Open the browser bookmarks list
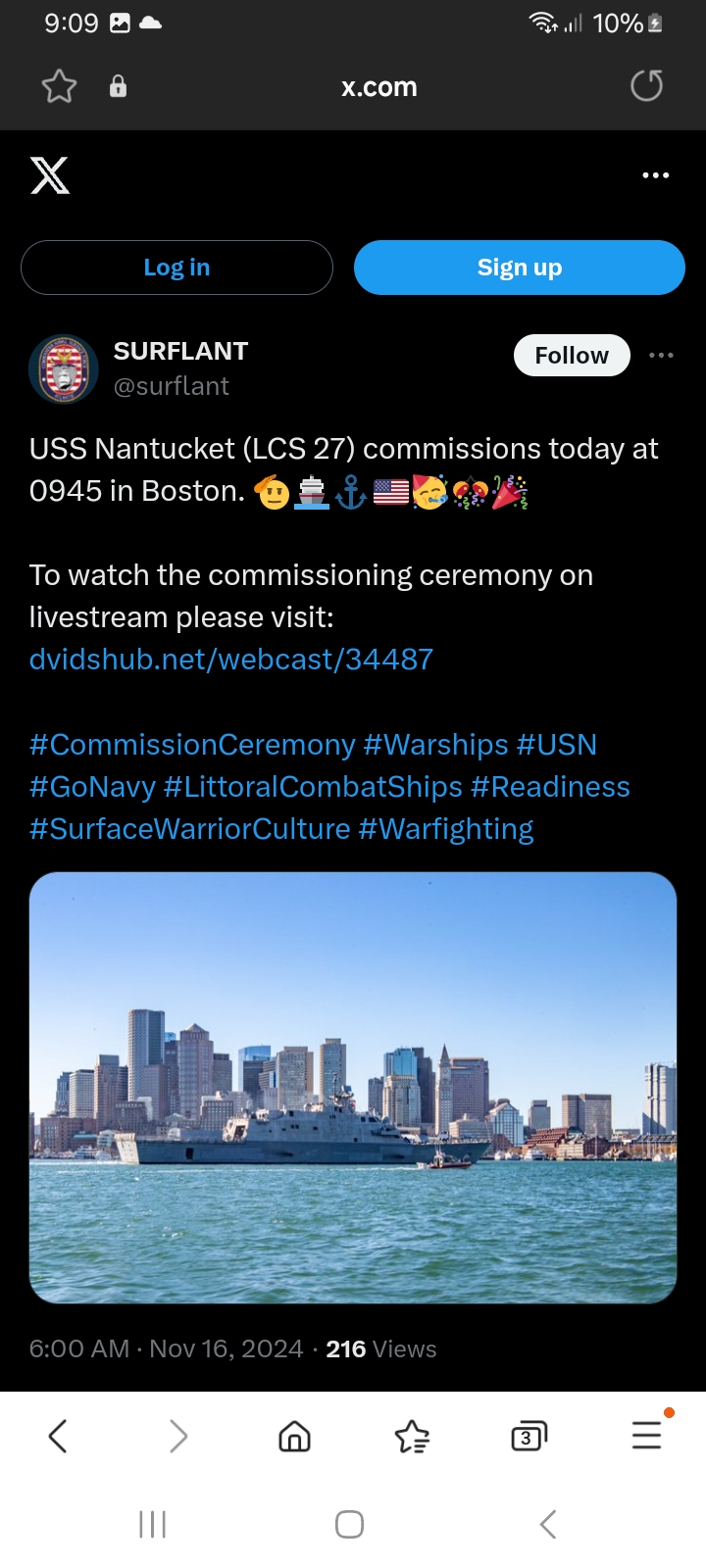 [x=412, y=1437]
